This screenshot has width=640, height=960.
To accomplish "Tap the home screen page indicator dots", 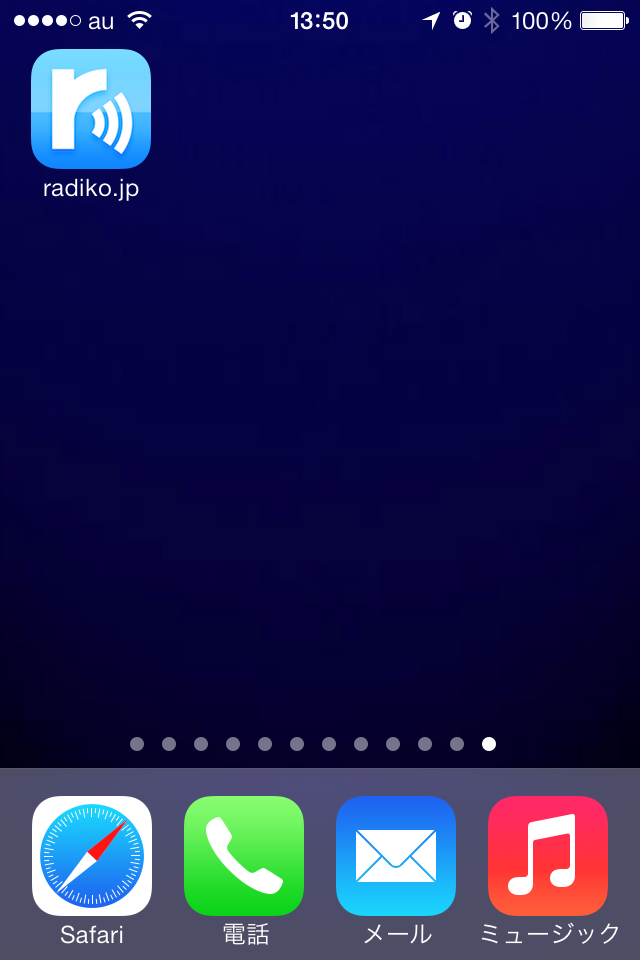I will point(313,744).
